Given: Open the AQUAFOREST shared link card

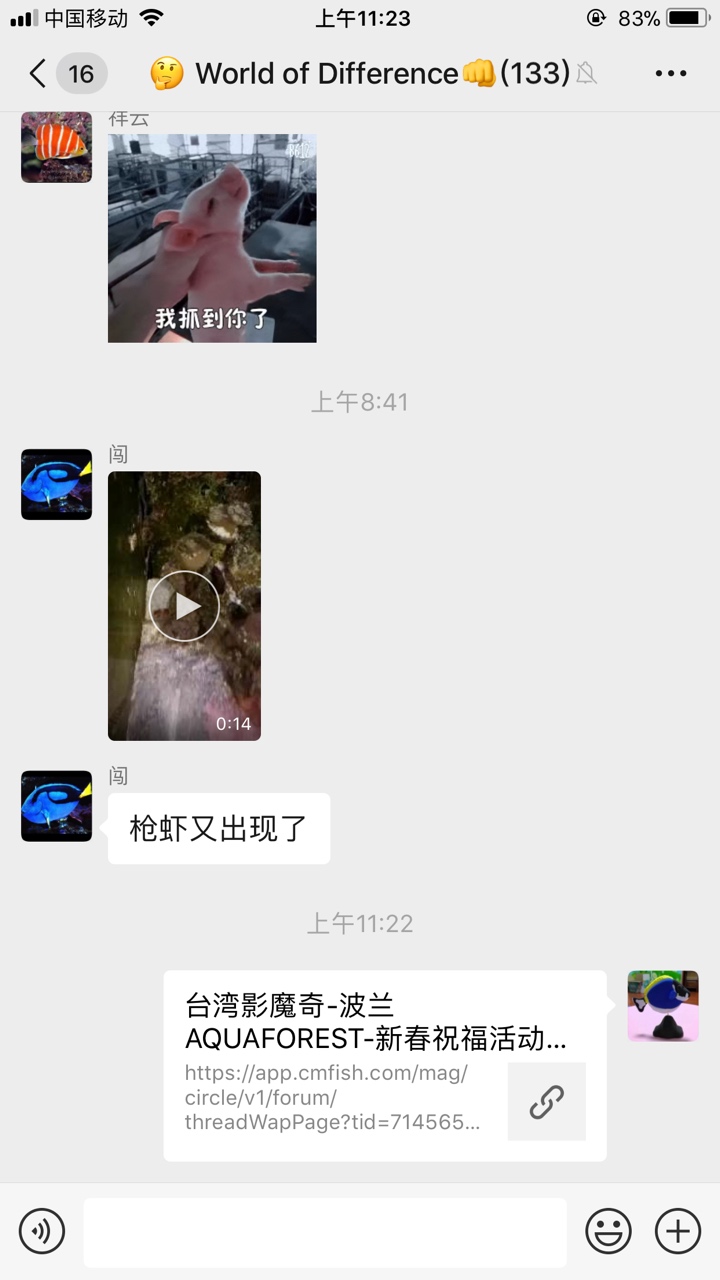Looking at the screenshot, I should pyautogui.click(x=385, y=1065).
